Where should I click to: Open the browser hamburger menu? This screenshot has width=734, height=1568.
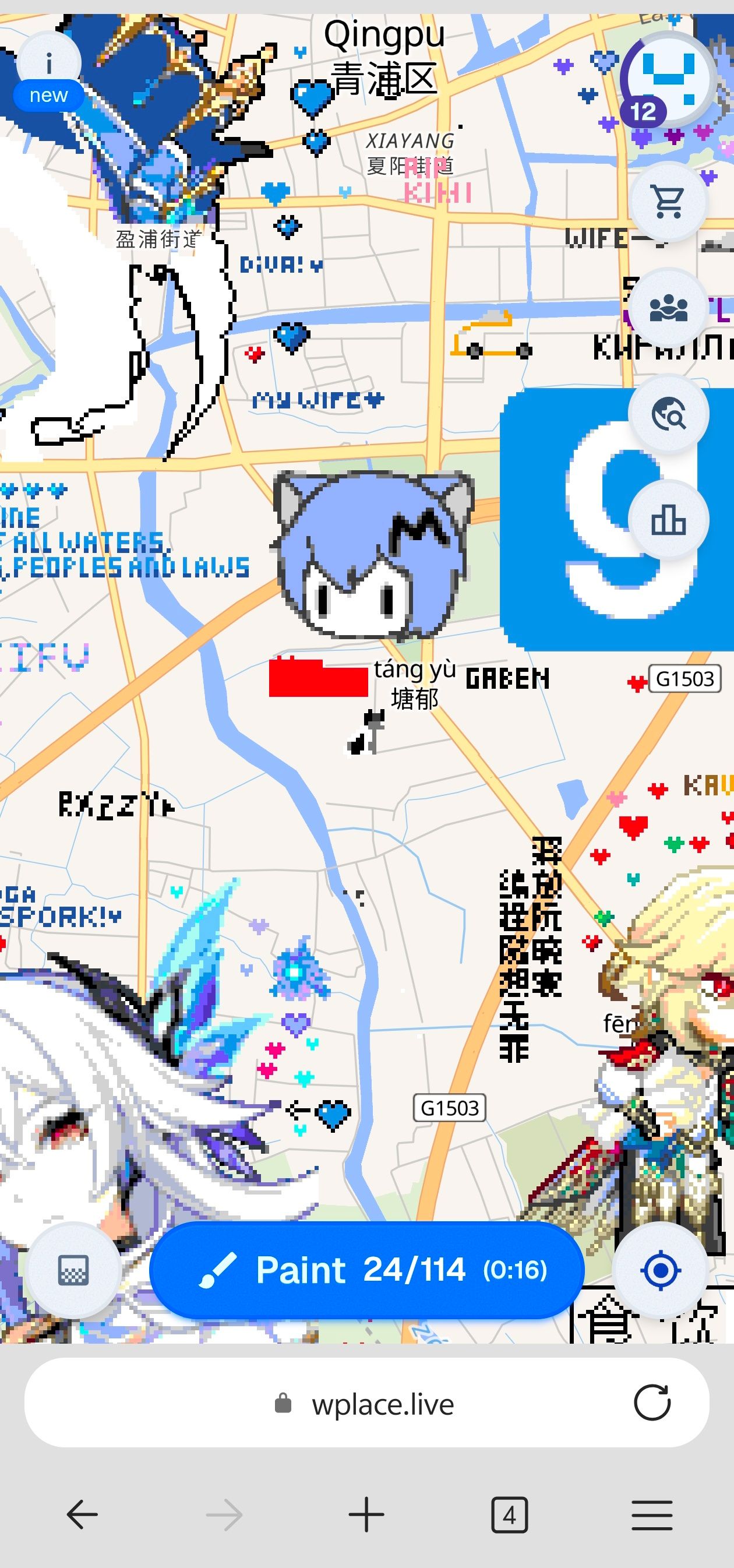pos(652,1514)
